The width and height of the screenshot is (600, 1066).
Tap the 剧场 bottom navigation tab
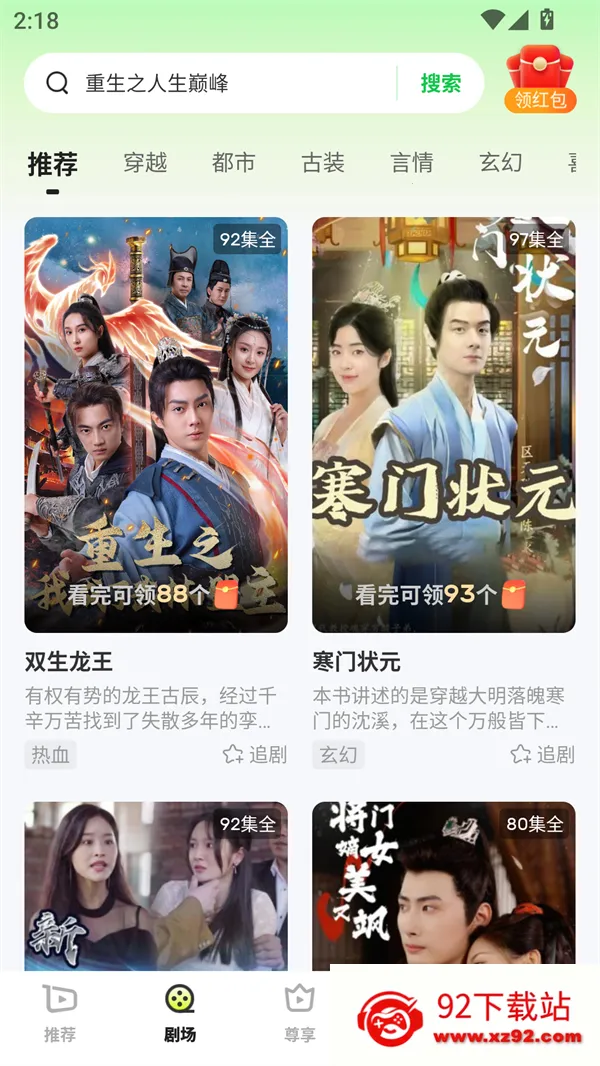click(180, 1013)
